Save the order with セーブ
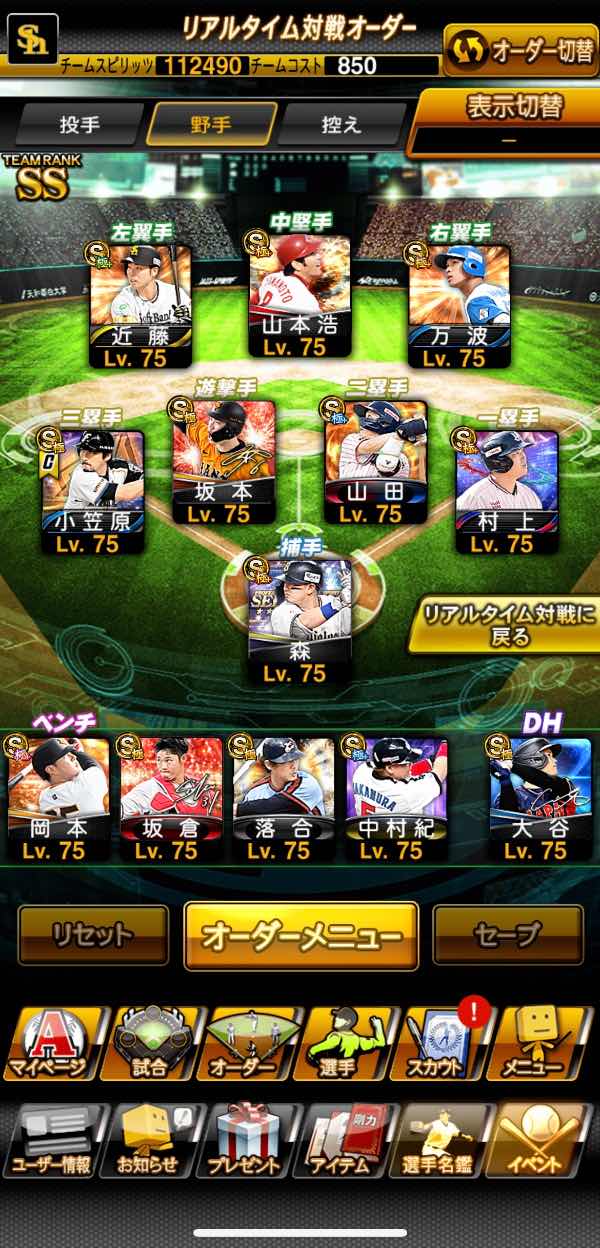This screenshot has height=1248, width=600. (x=508, y=936)
